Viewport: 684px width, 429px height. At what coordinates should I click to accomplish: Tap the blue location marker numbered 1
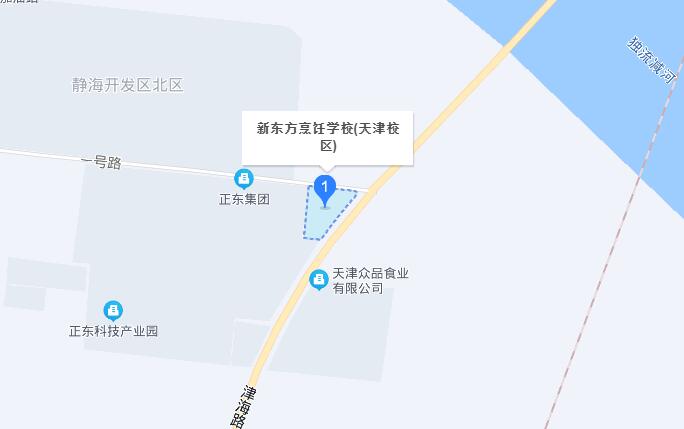point(324,188)
